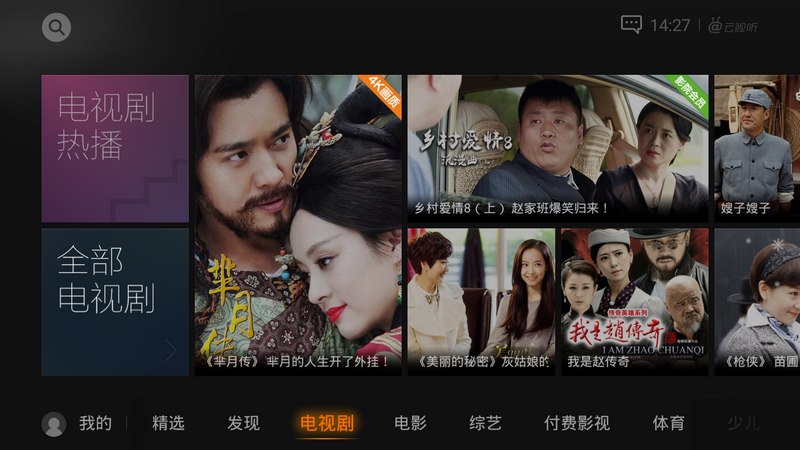Viewport: 800px width, 450px height.
Task: Open 乡村爱情8（上） card
Action: click(x=557, y=148)
